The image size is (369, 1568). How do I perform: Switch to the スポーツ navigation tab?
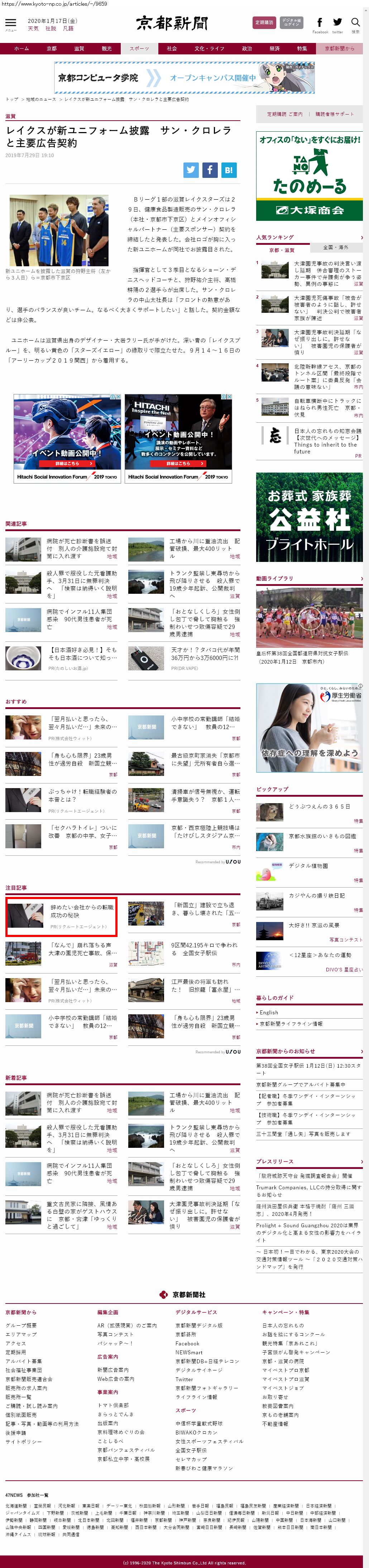[139, 49]
